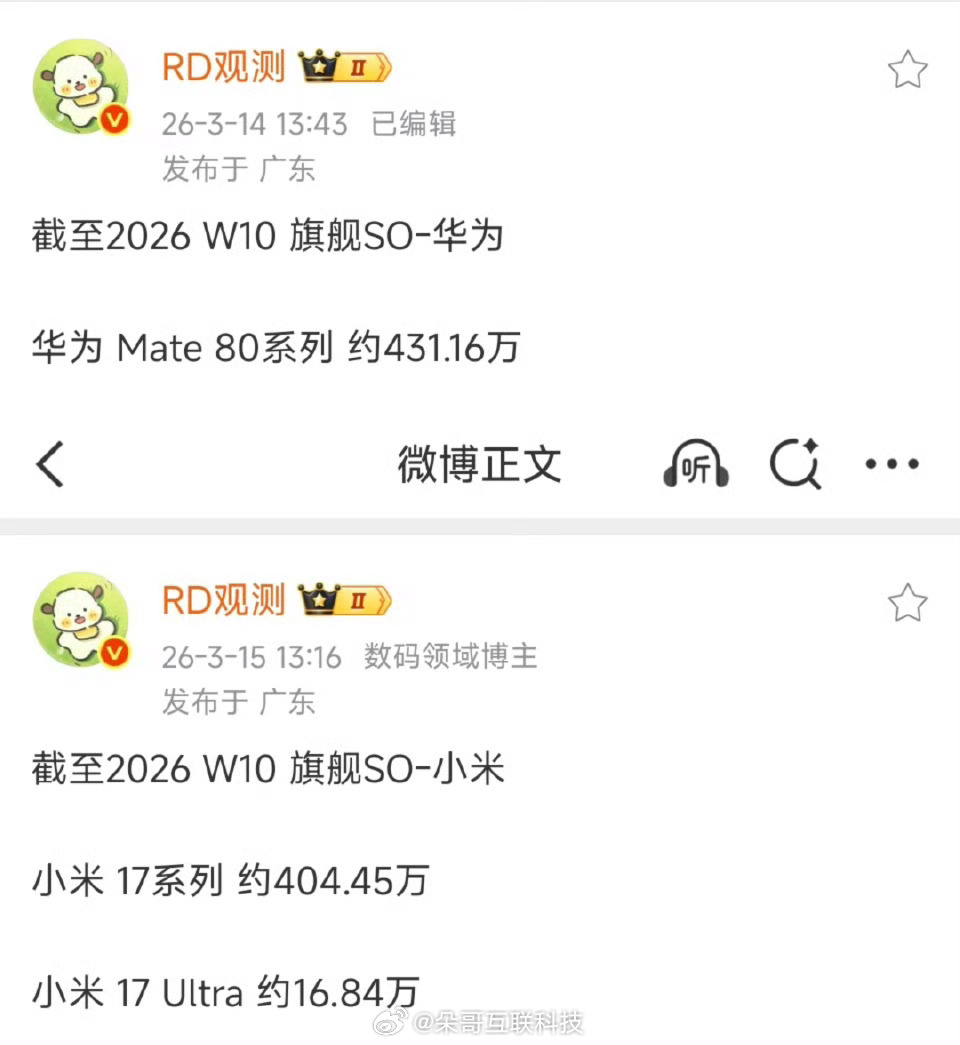Open RD观测 profile from the second post
This screenshot has height=1045, width=960.
222,599
